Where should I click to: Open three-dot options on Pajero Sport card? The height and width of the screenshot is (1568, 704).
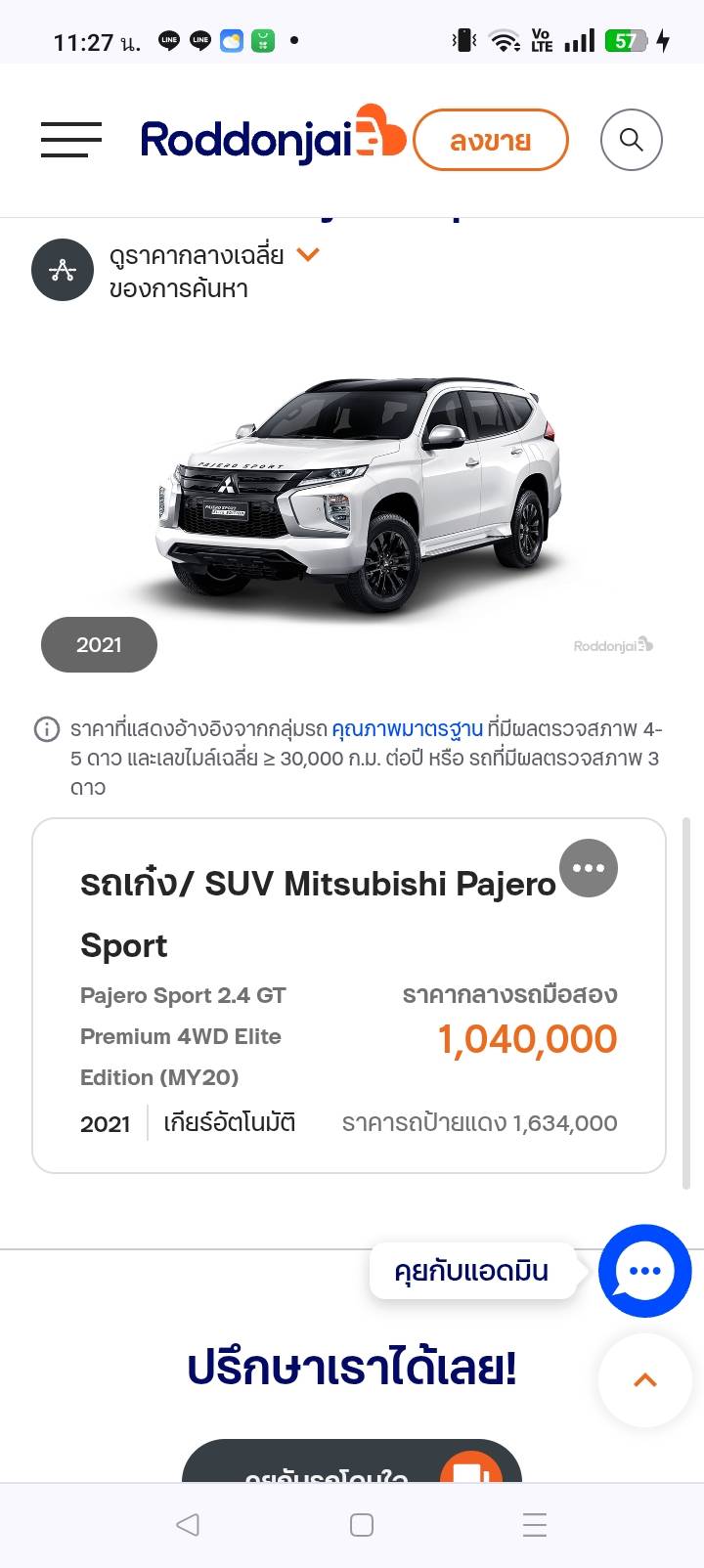point(588,868)
